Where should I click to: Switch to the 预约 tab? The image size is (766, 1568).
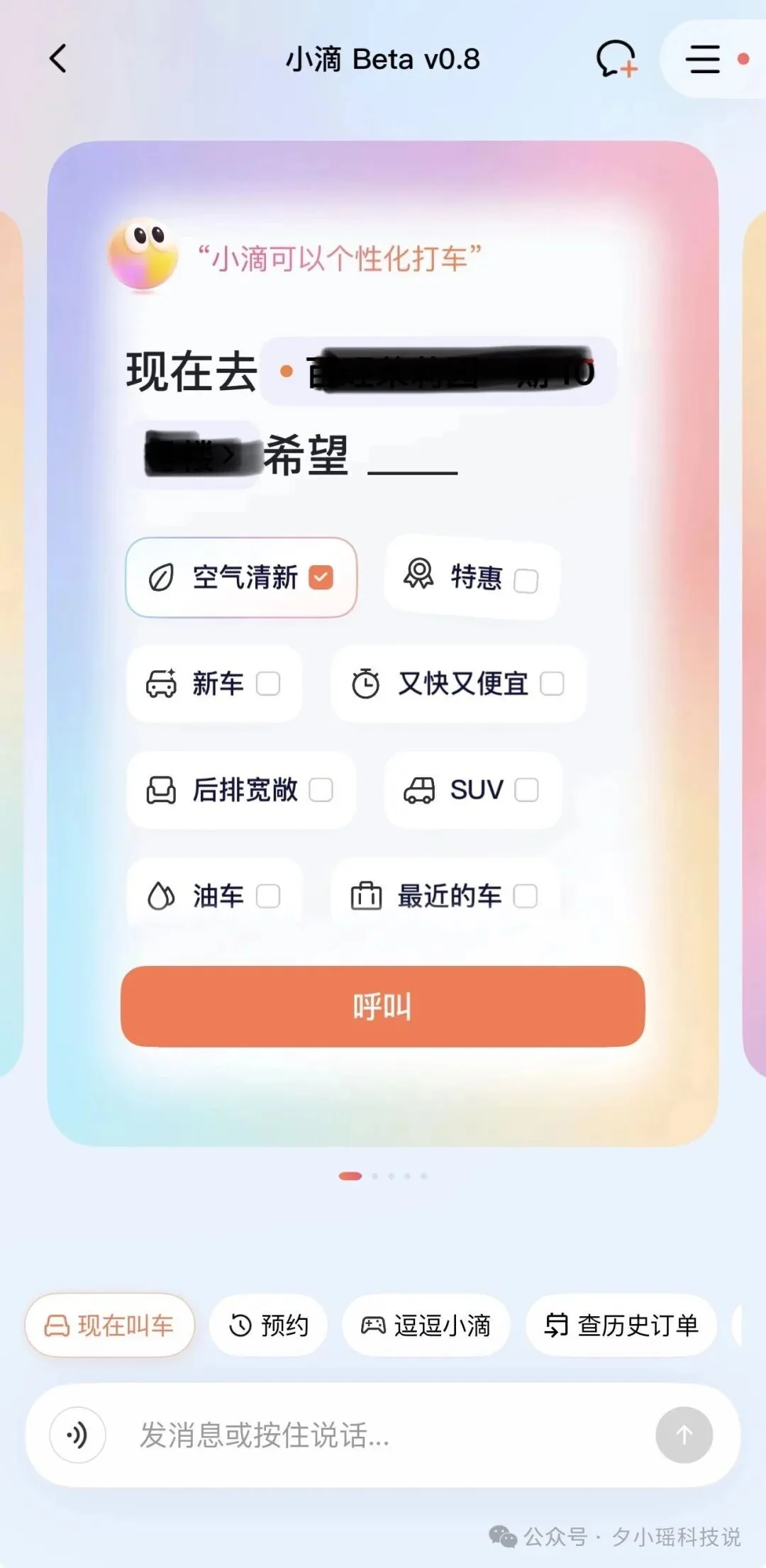(x=268, y=1325)
